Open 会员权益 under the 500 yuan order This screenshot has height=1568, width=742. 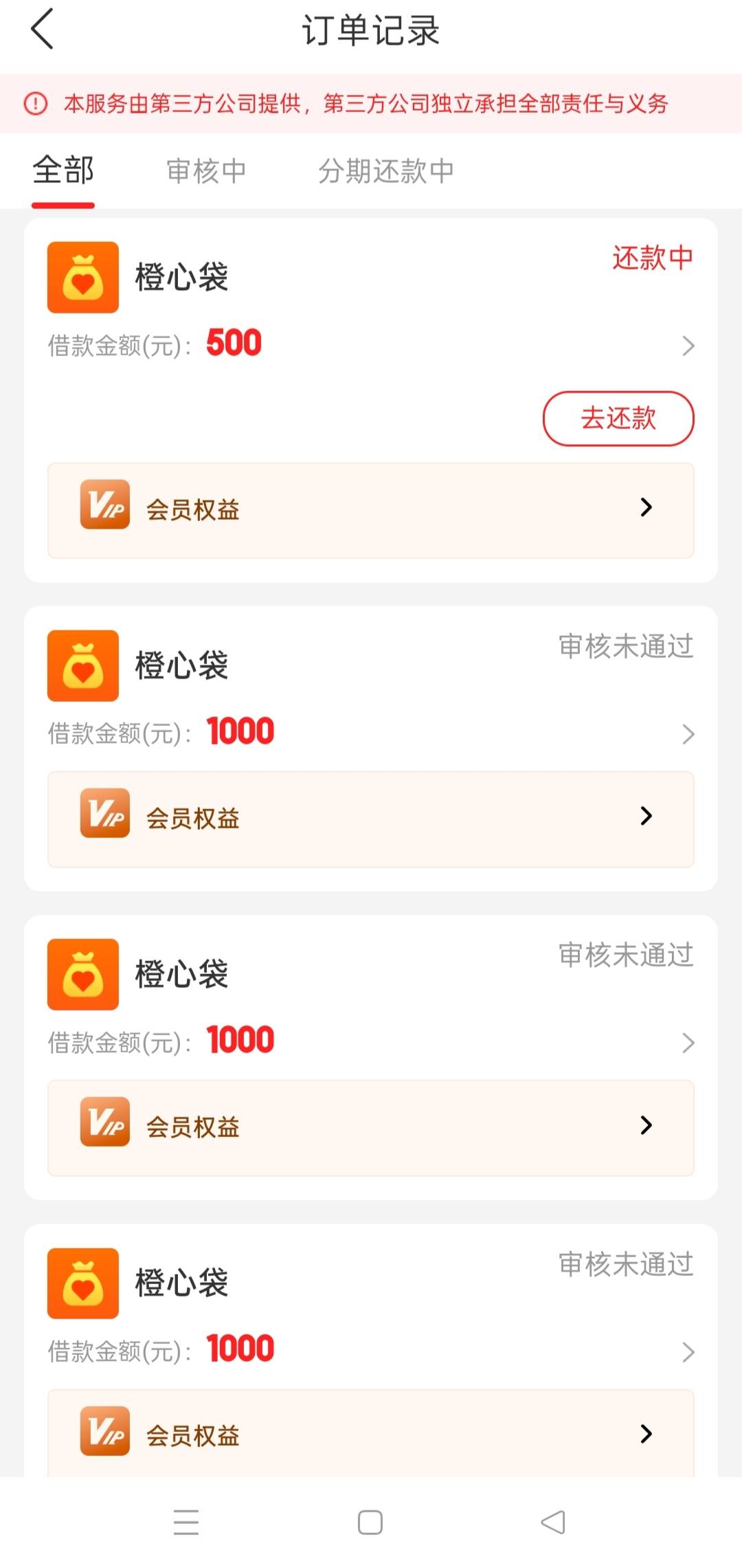pos(371,510)
